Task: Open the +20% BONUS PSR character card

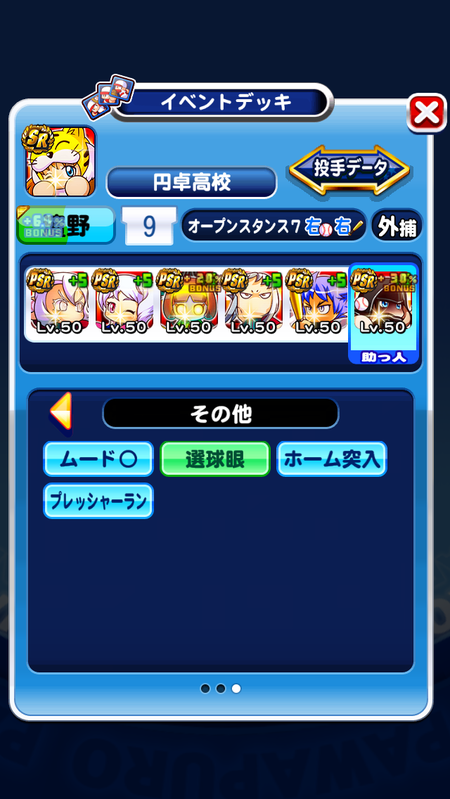Action: (x=189, y=302)
